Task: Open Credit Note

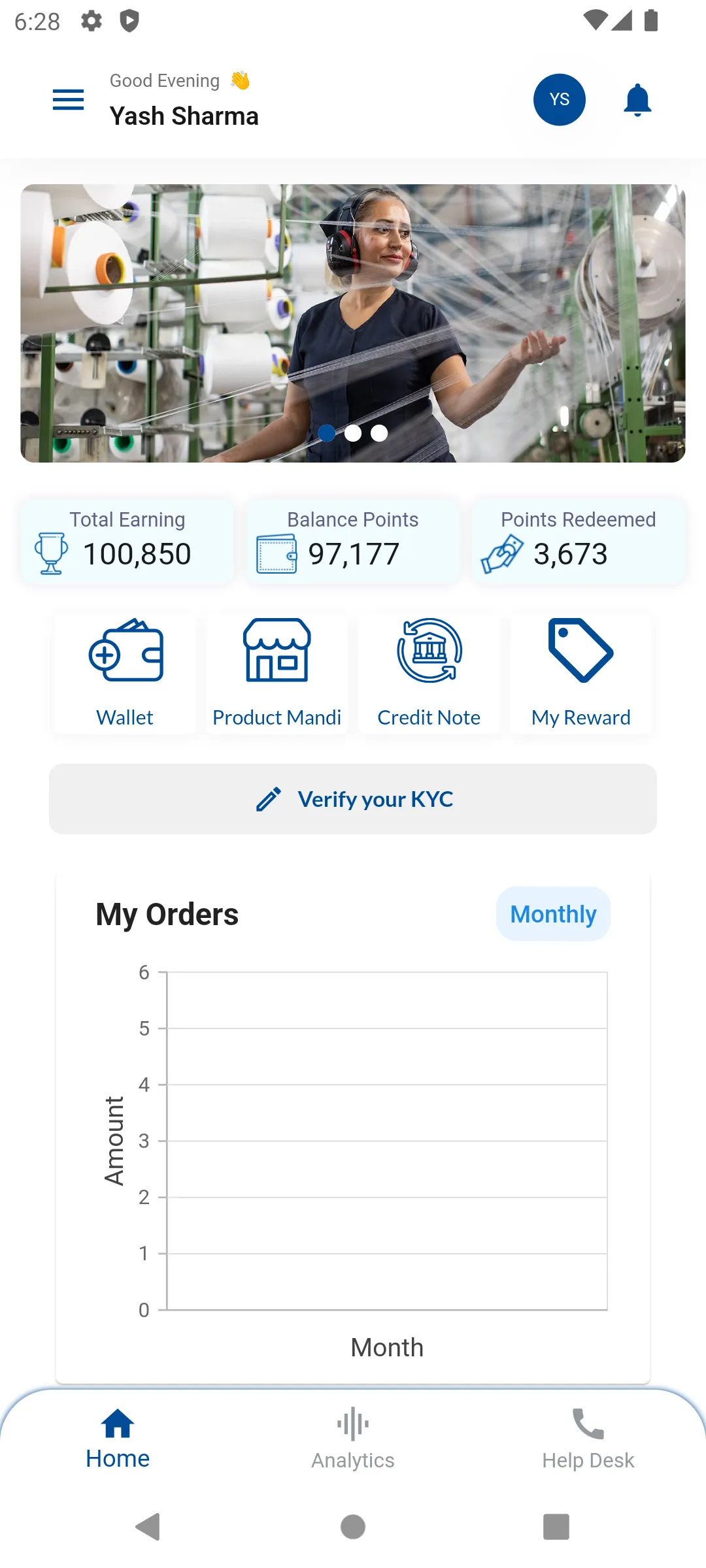Action: pos(429,673)
